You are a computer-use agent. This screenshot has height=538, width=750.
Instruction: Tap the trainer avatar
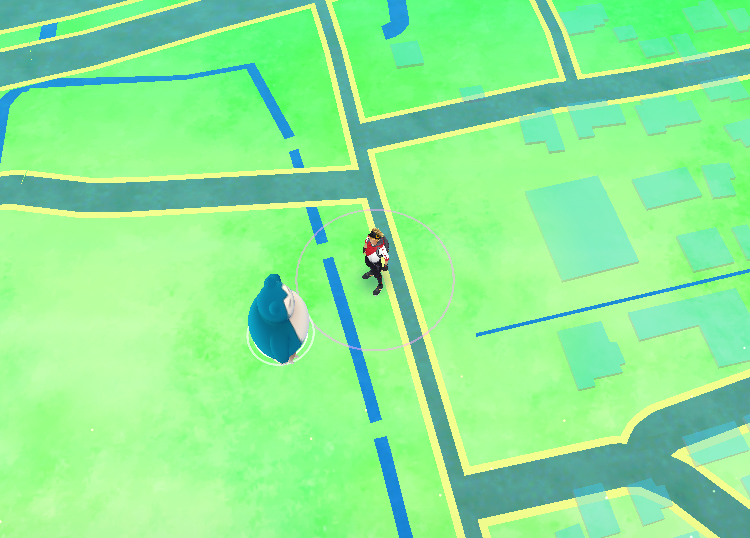[x=376, y=261]
